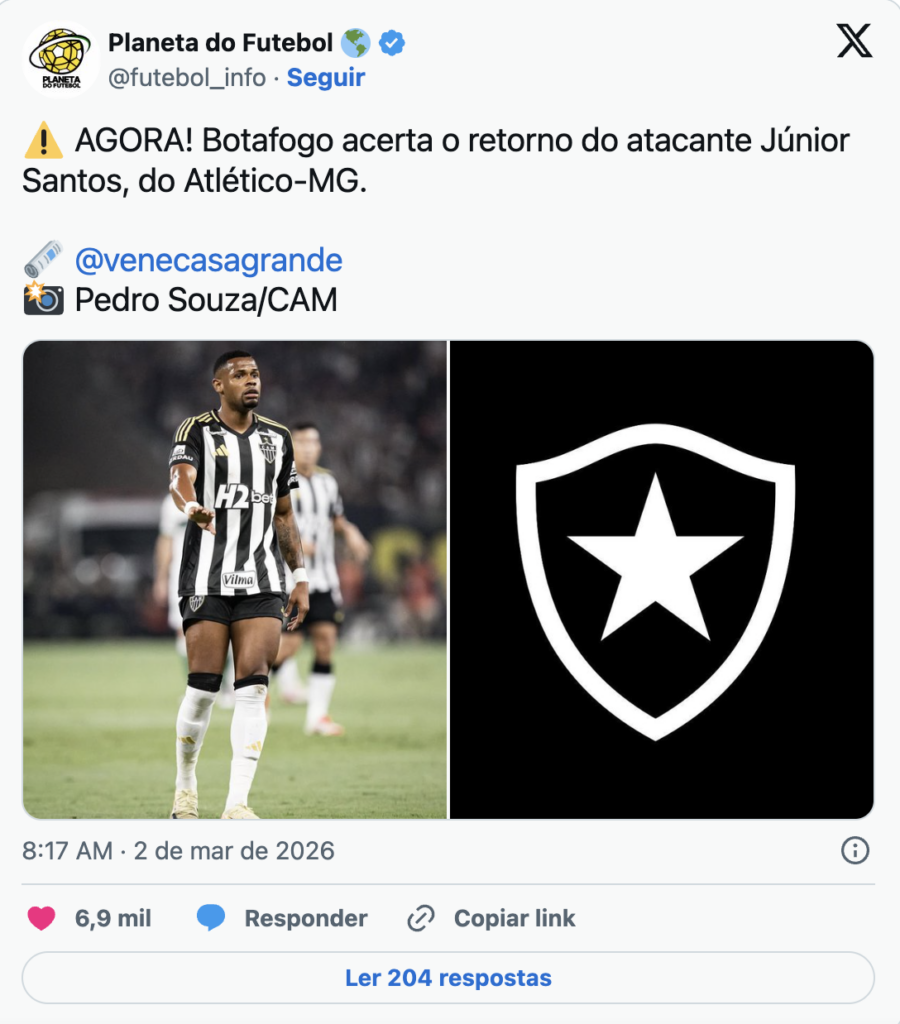Open the tweet info icon

tap(854, 851)
